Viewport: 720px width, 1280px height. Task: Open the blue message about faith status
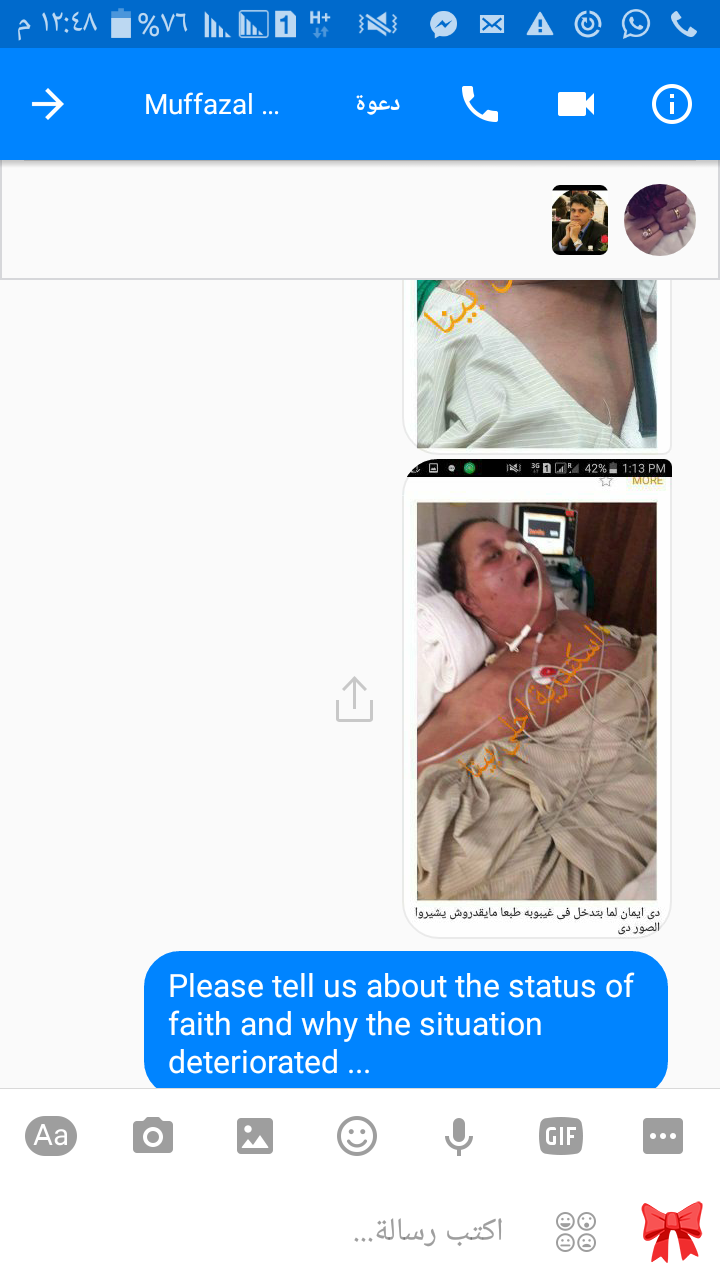405,1023
